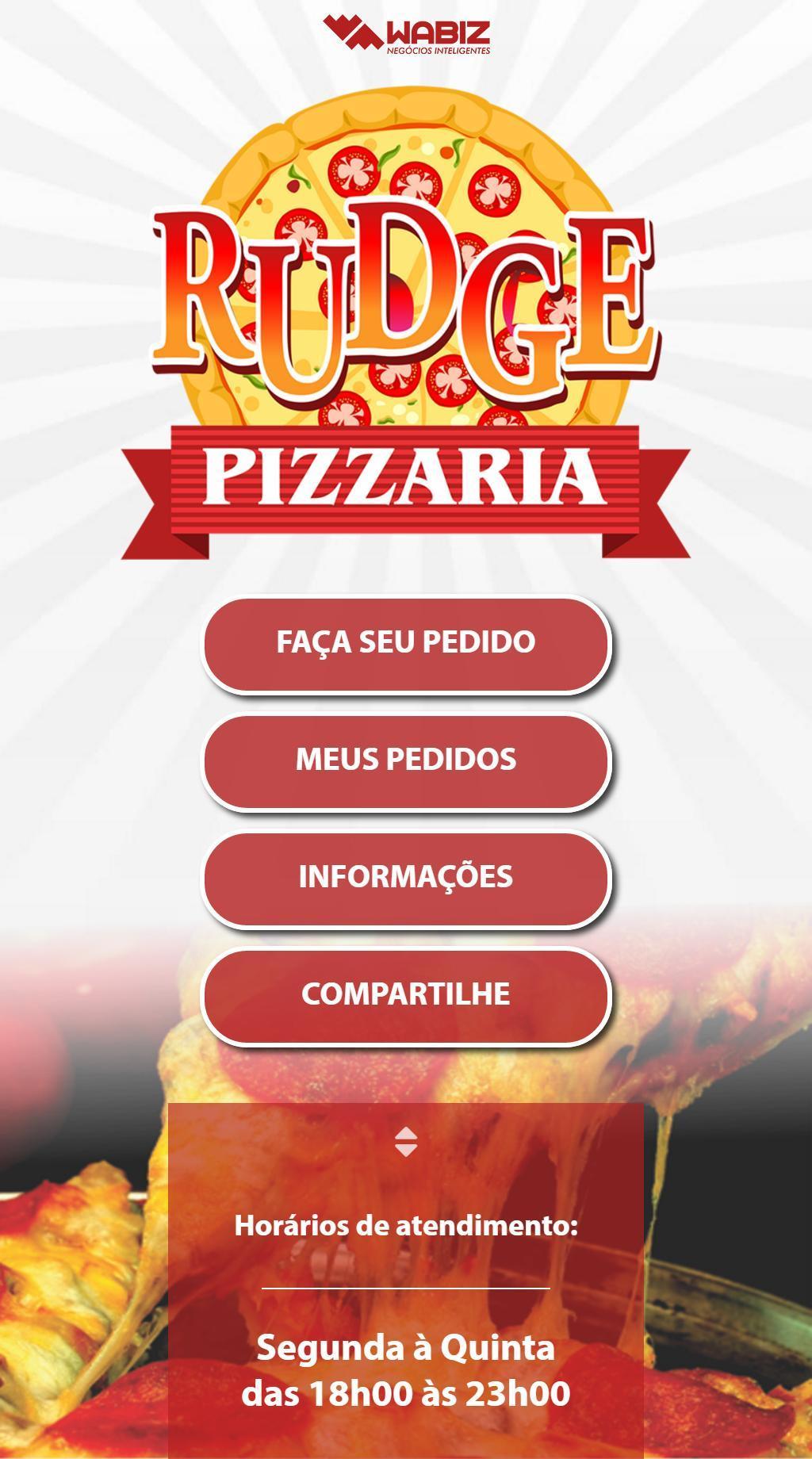This screenshot has width=812, height=1459.
Task: Select the Compartilhe button
Action: click(406, 996)
